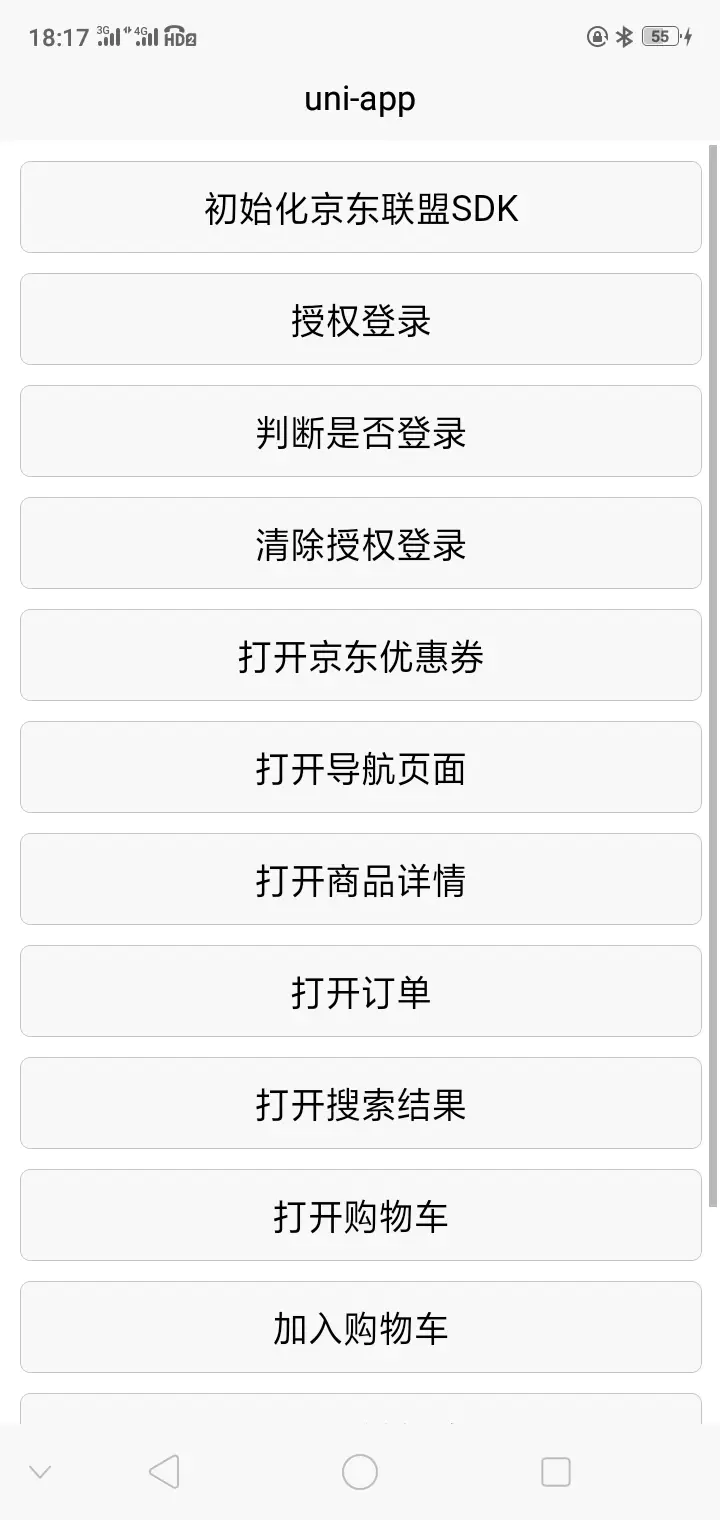The height and width of the screenshot is (1520, 720).
Task: Open orders with 打开订单
Action: [x=360, y=992]
